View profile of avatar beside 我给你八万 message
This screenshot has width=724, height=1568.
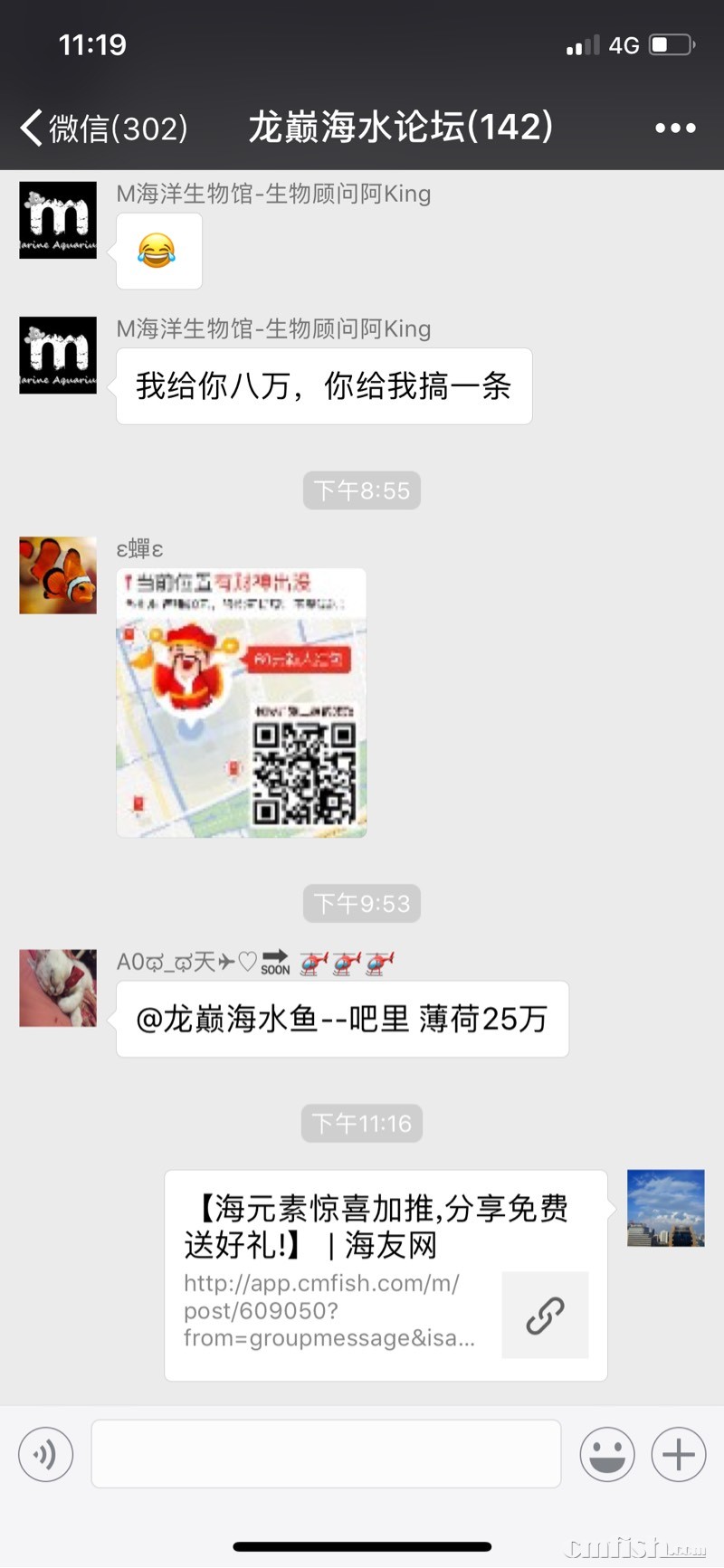[x=58, y=355]
